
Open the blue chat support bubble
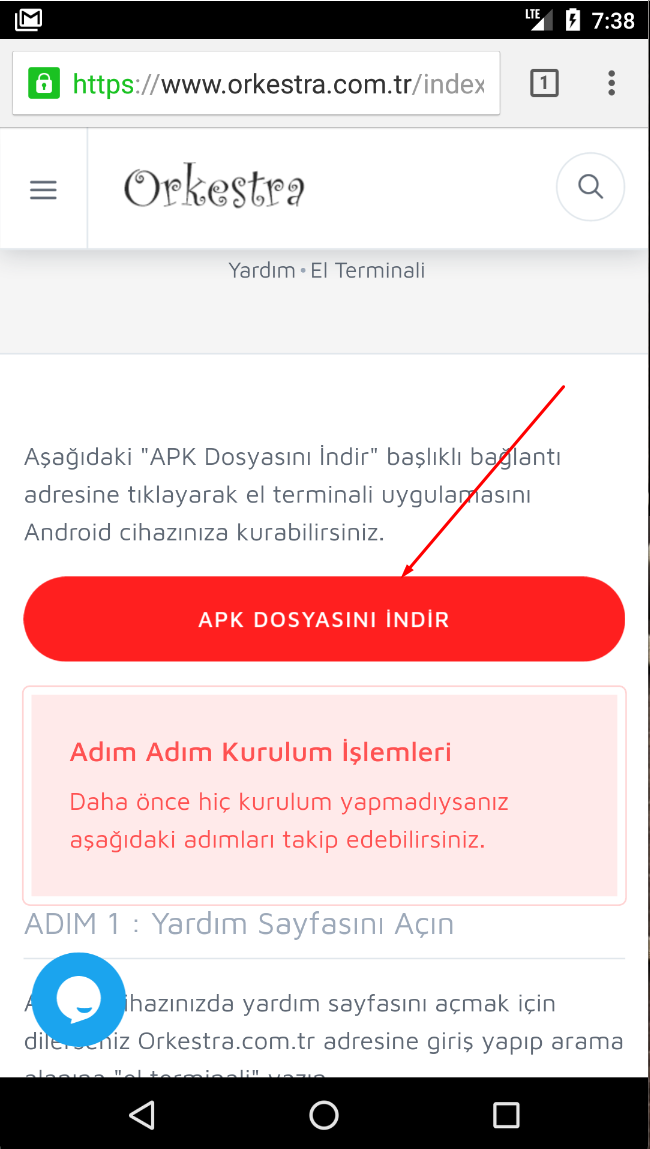(79, 999)
